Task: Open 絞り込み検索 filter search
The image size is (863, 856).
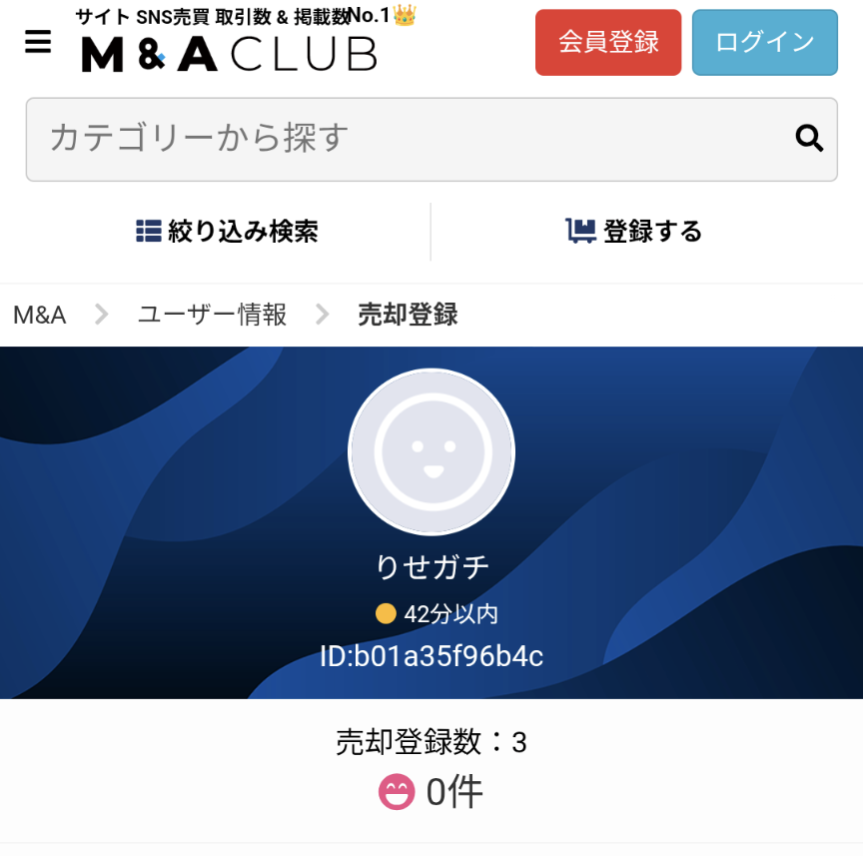Action: click(227, 232)
